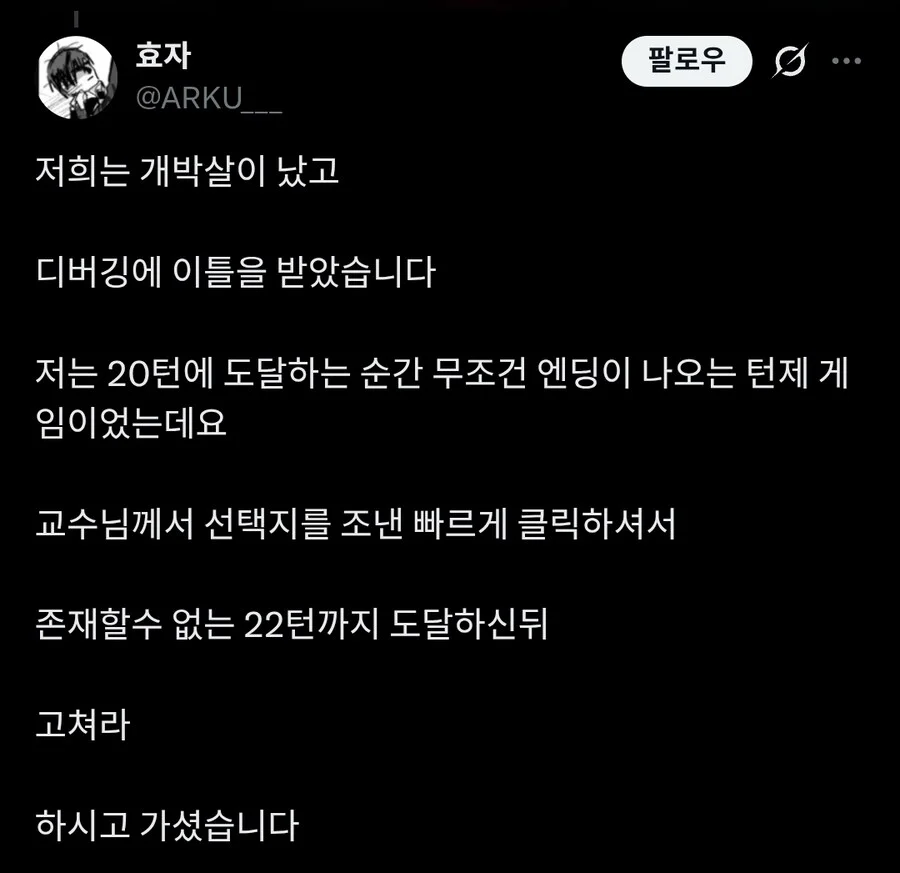Open the @ARKU___ profile handle
Screen dimensions: 900x873
coord(208,100)
